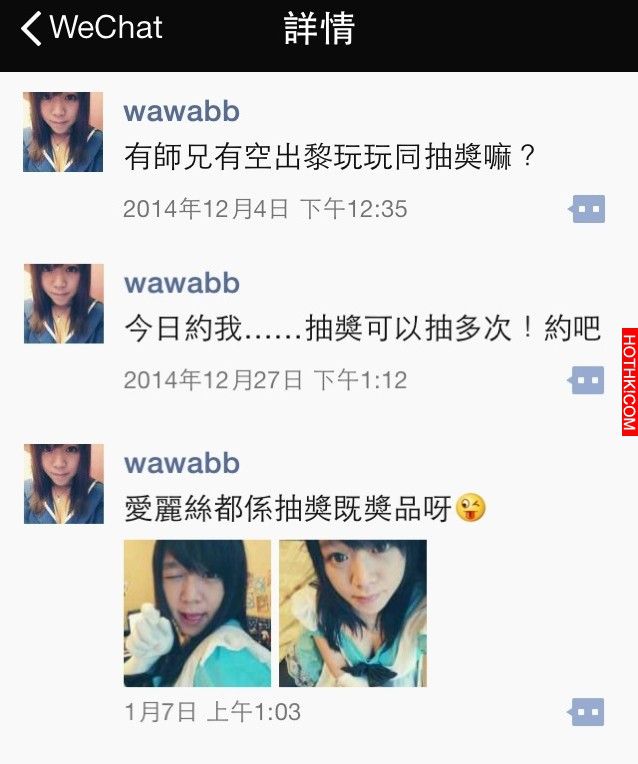Image resolution: width=638 pixels, height=764 pixels.
Task: View the second photo in January 7 post
Action: tap(352, 613)
